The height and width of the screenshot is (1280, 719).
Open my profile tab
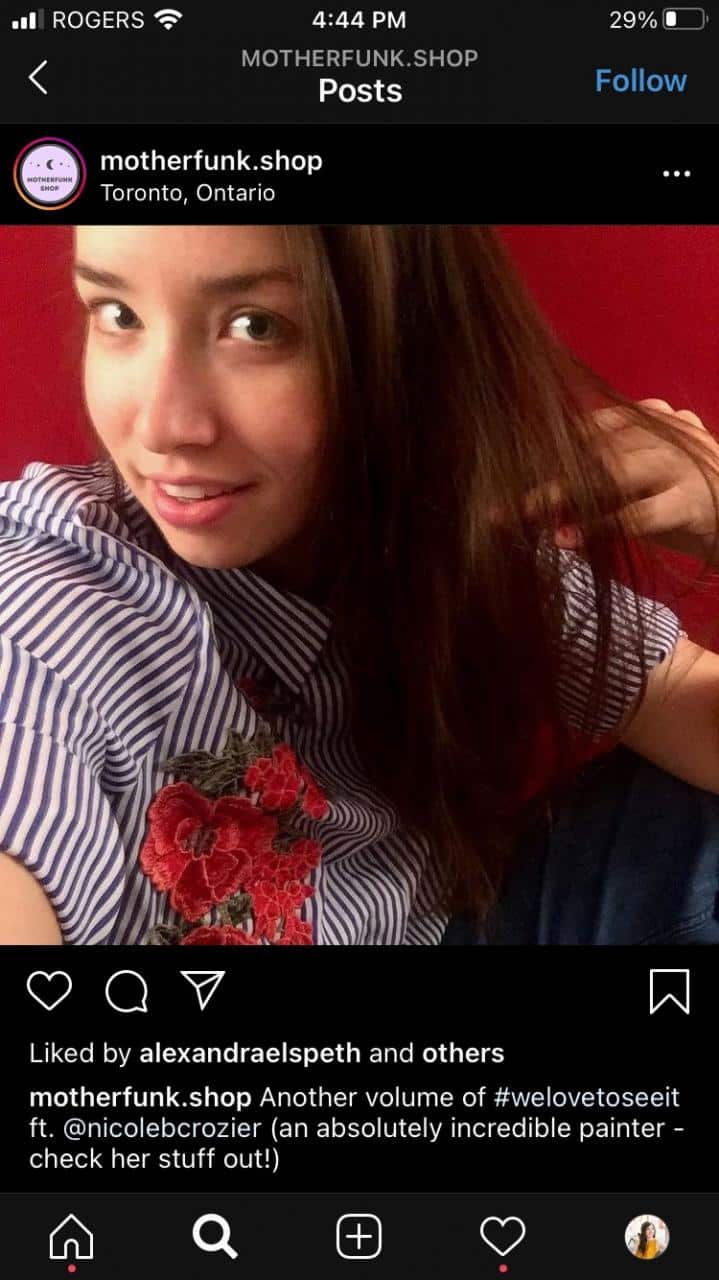(646, 1237)
